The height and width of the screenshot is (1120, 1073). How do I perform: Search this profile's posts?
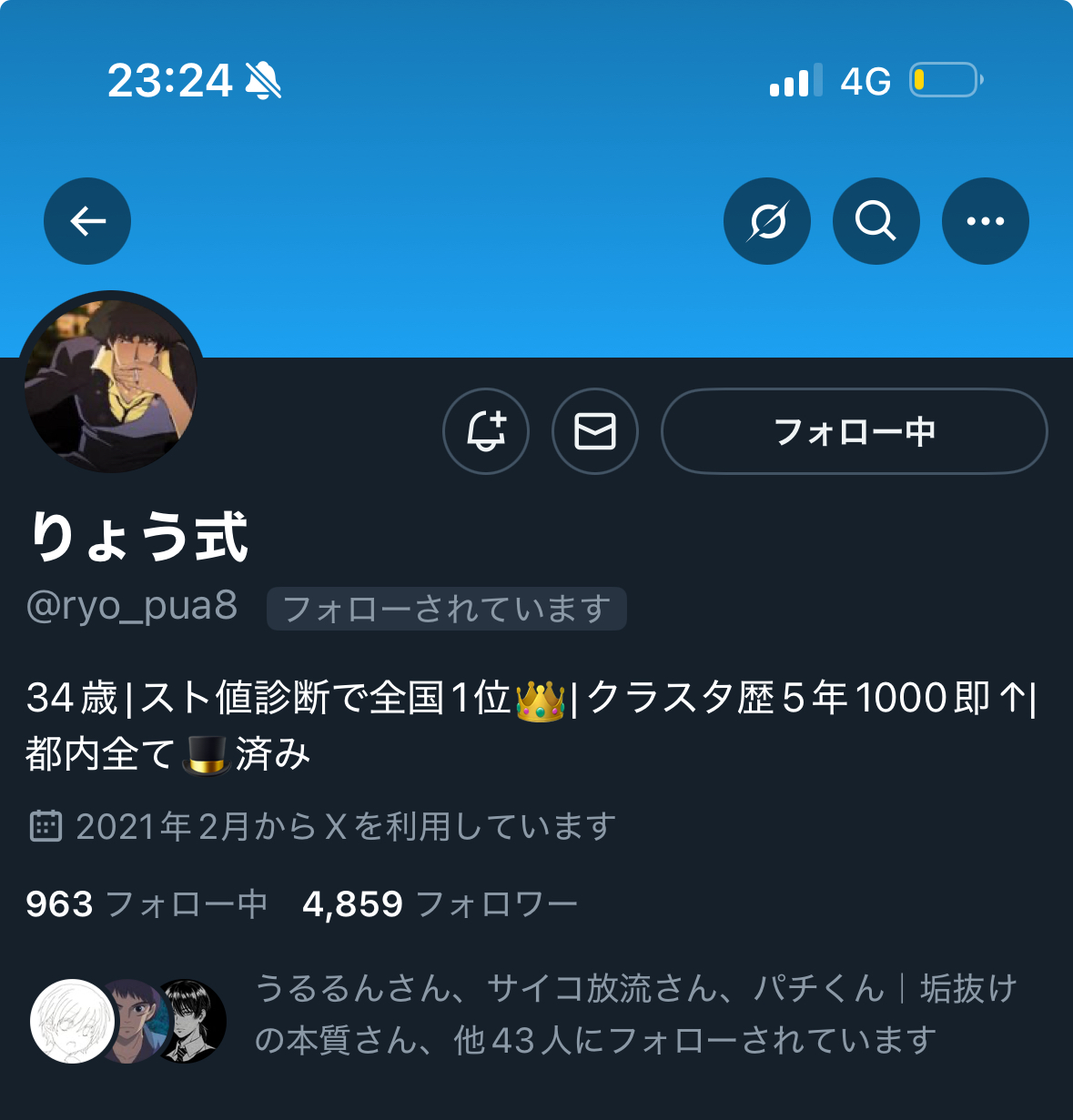[876, 221]
